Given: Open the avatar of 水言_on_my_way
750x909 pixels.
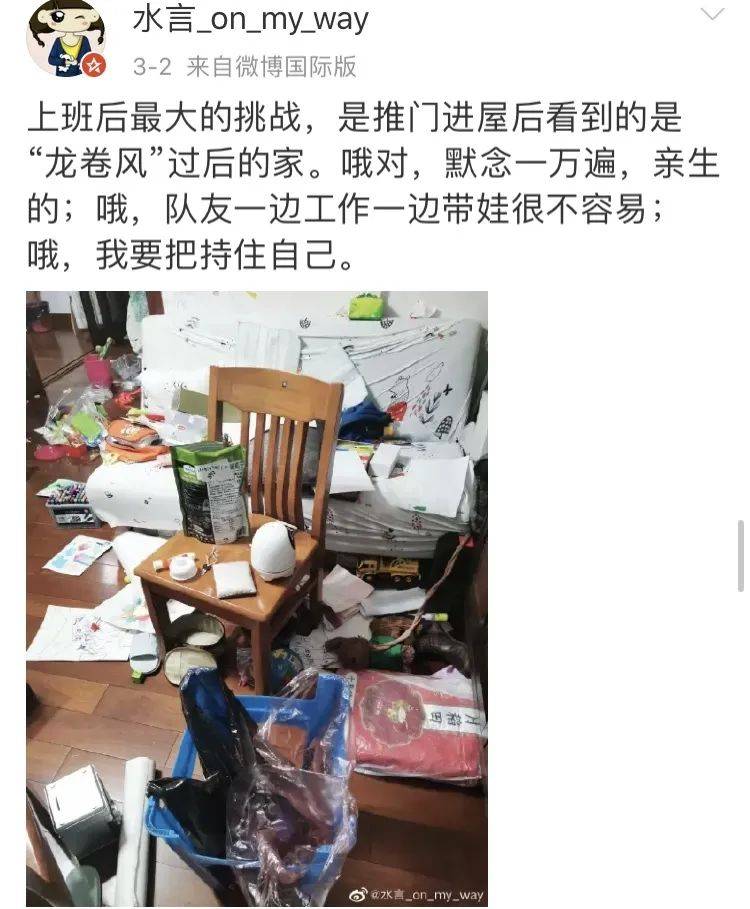Looking at the screenshot, I should pyautogui.click(x=65, y=38).
